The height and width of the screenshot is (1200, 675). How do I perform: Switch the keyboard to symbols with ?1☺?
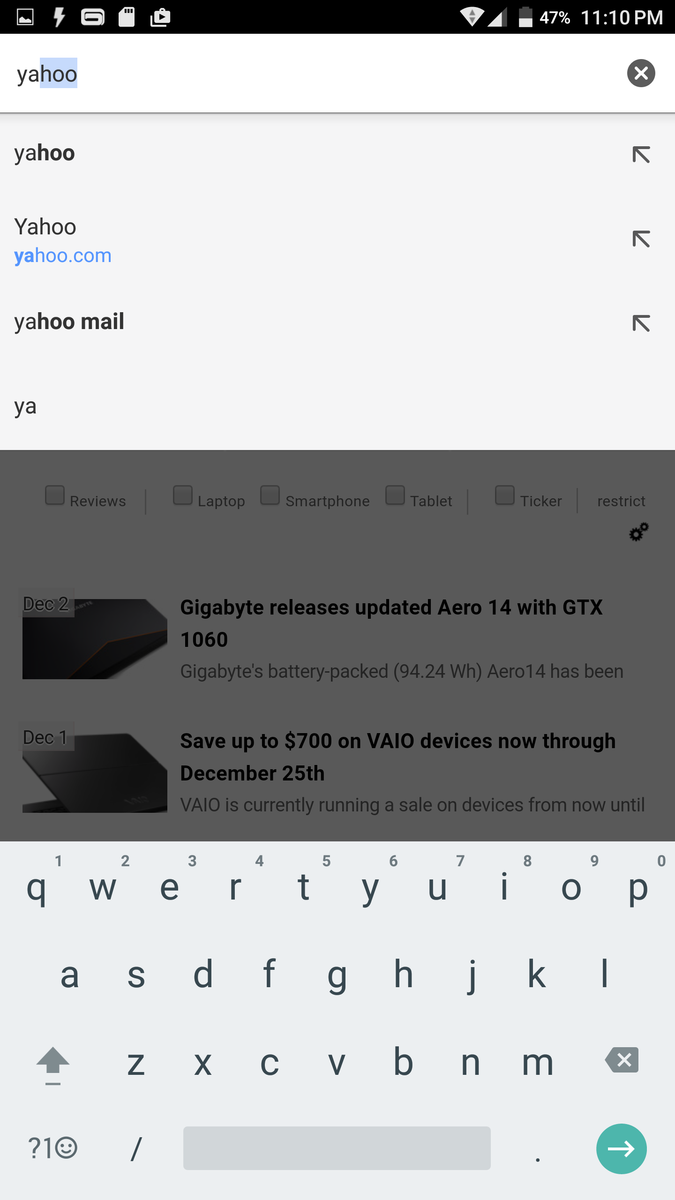click(53, 1149)
